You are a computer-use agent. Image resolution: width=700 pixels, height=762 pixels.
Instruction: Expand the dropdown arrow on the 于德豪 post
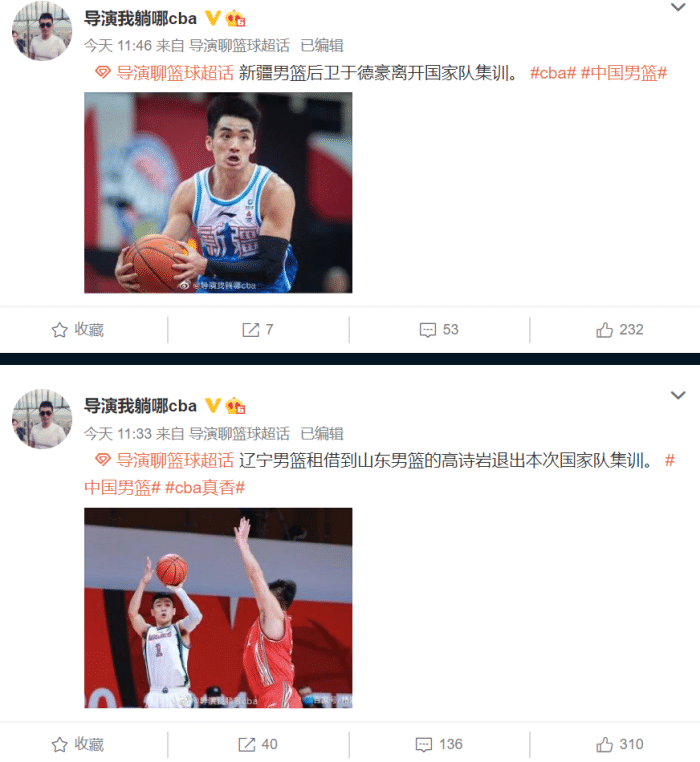point(678,8)
